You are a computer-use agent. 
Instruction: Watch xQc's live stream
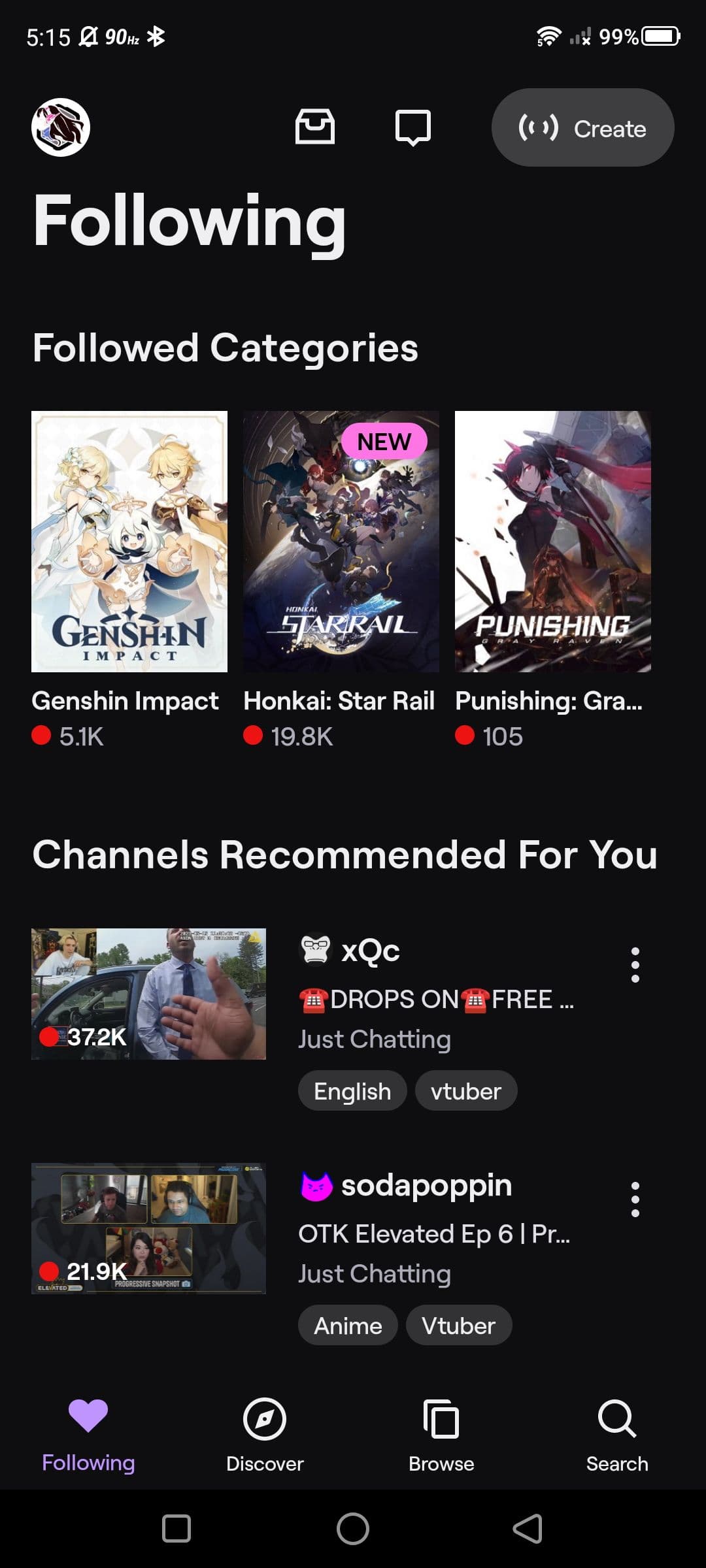pos(148,994)
